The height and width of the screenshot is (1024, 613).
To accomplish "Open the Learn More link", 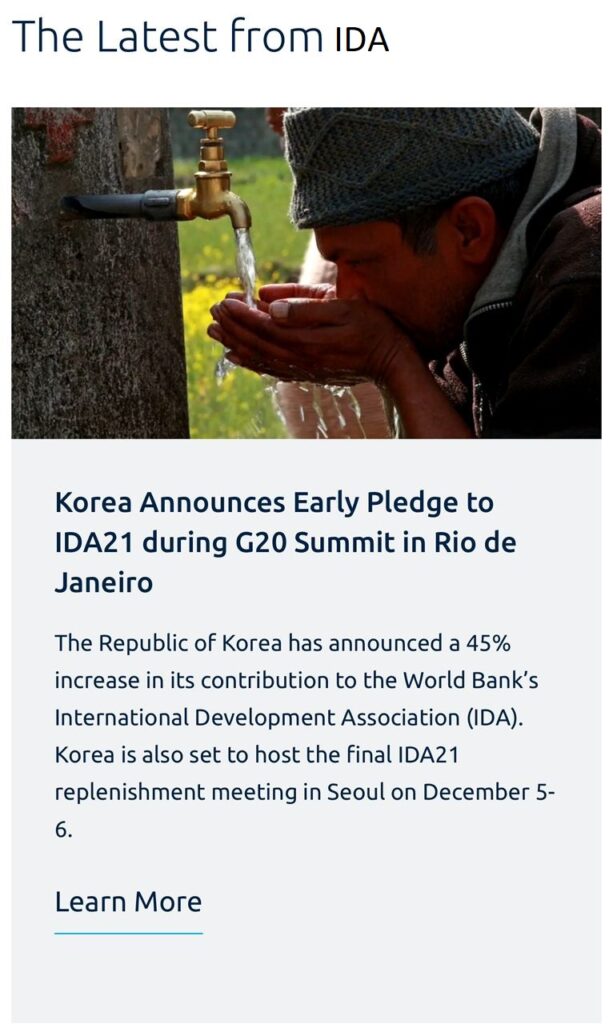I will pos(128,902).
